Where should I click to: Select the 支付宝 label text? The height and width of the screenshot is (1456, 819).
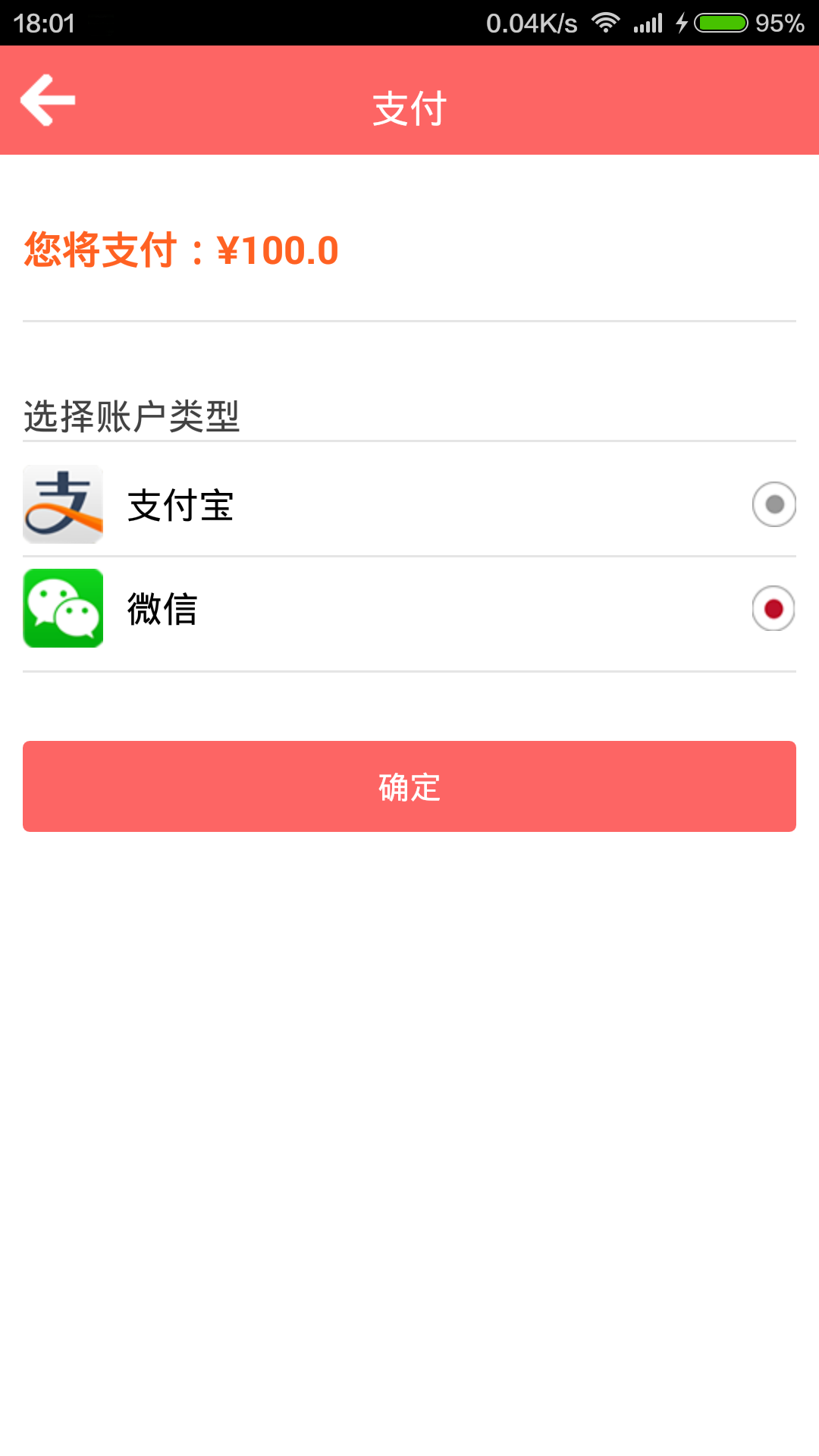180,507
